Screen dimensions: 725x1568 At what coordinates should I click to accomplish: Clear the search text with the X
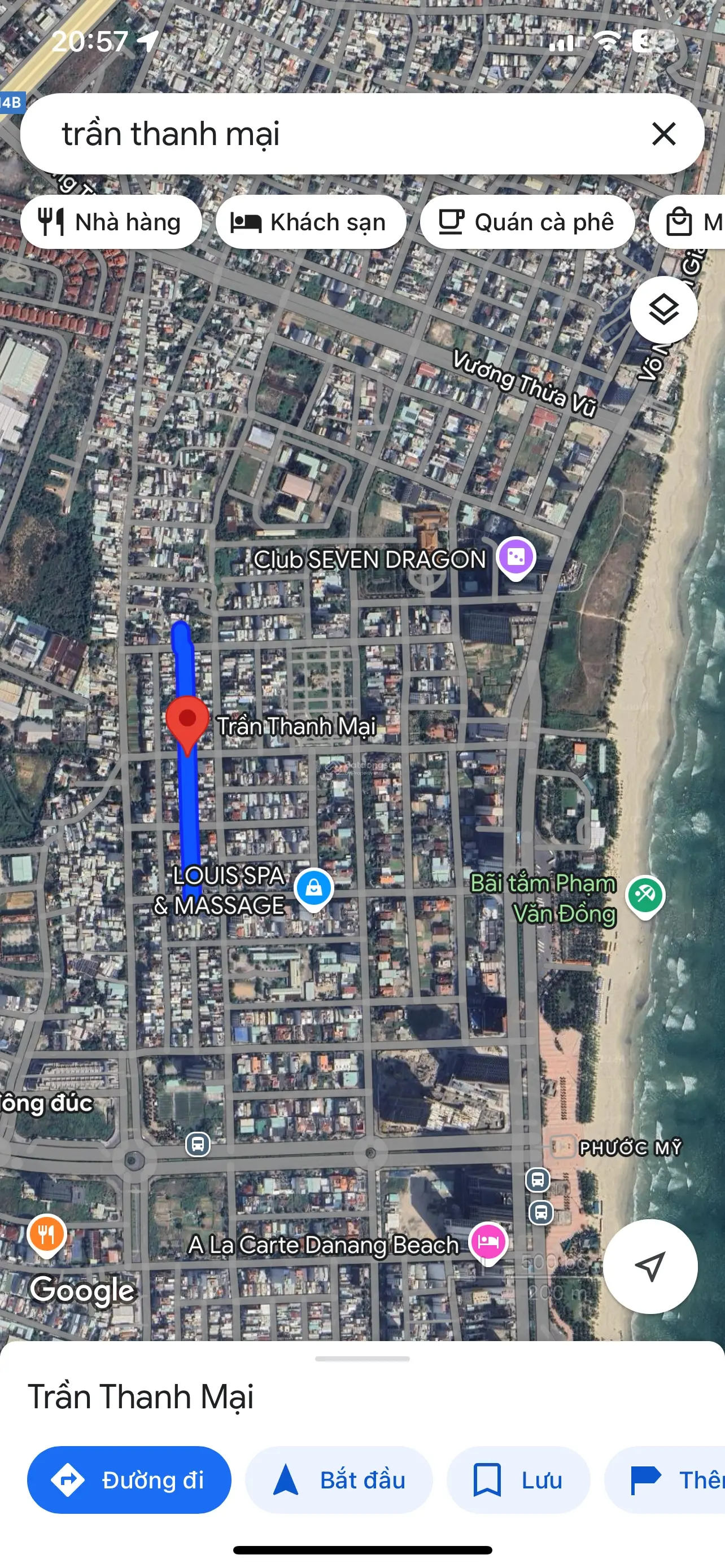pyautogui.click(x=663, y=134)
